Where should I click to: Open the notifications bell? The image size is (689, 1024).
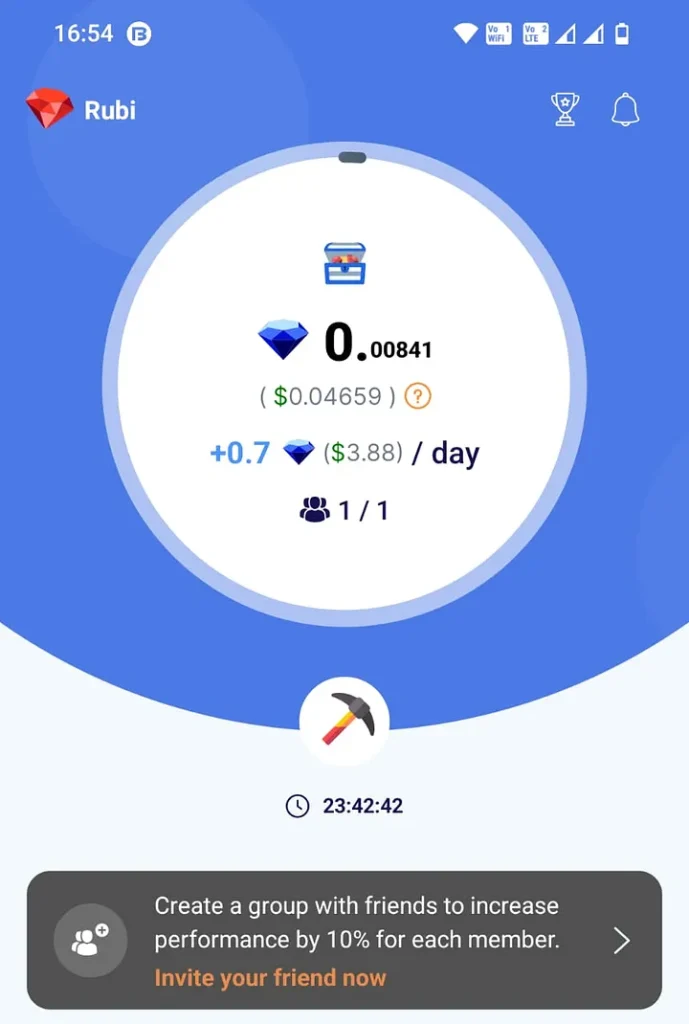625,109
